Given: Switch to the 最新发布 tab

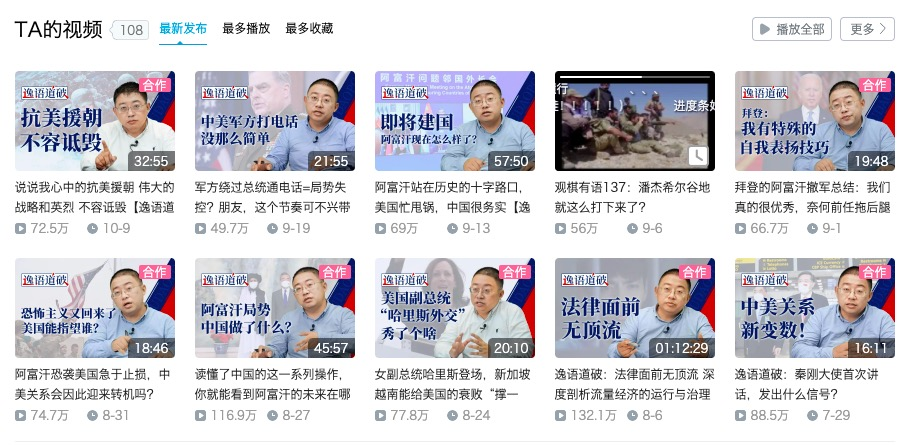Looking at the screenshot, I should click(183, 29).
